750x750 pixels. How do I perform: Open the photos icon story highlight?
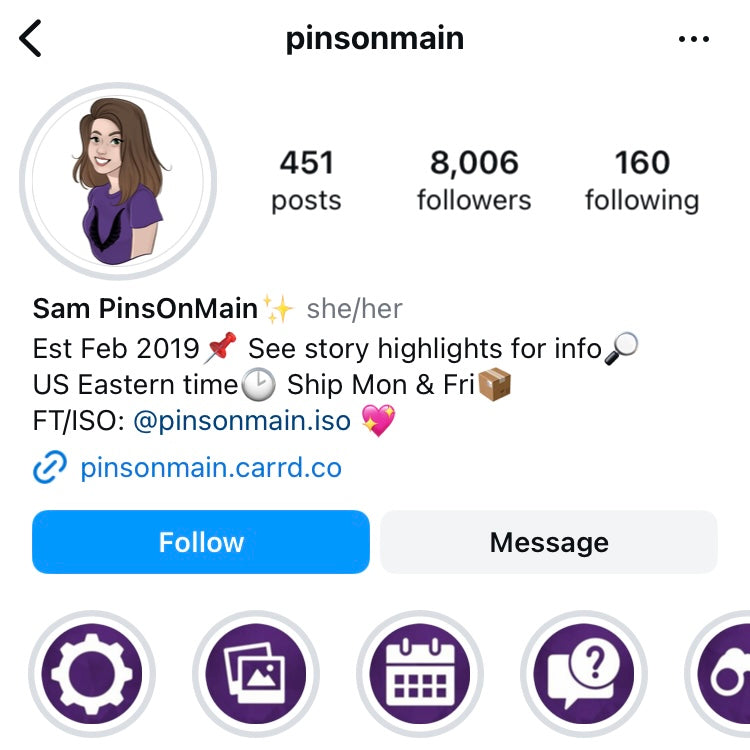[x=256, y=674]
